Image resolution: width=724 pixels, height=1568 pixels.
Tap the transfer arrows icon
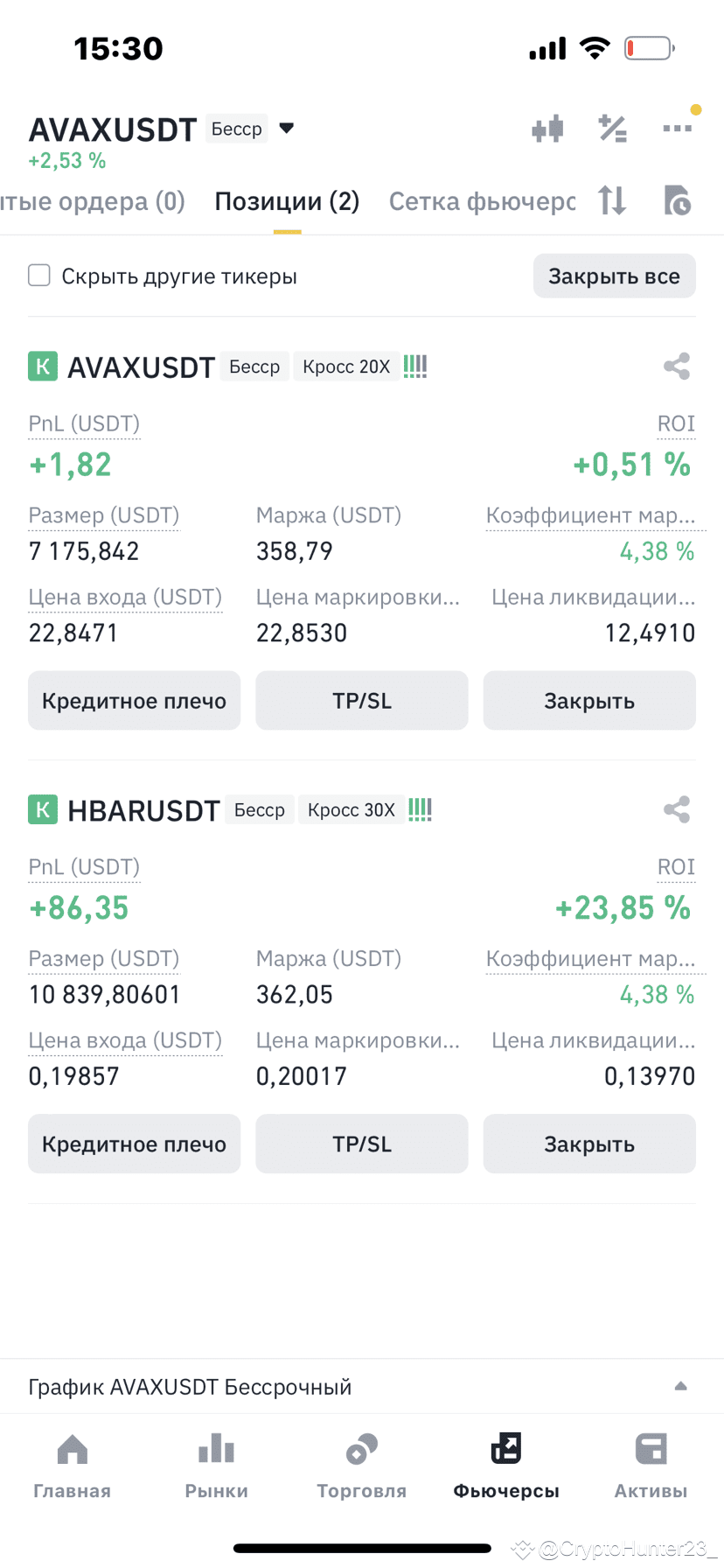coord(611,200)
